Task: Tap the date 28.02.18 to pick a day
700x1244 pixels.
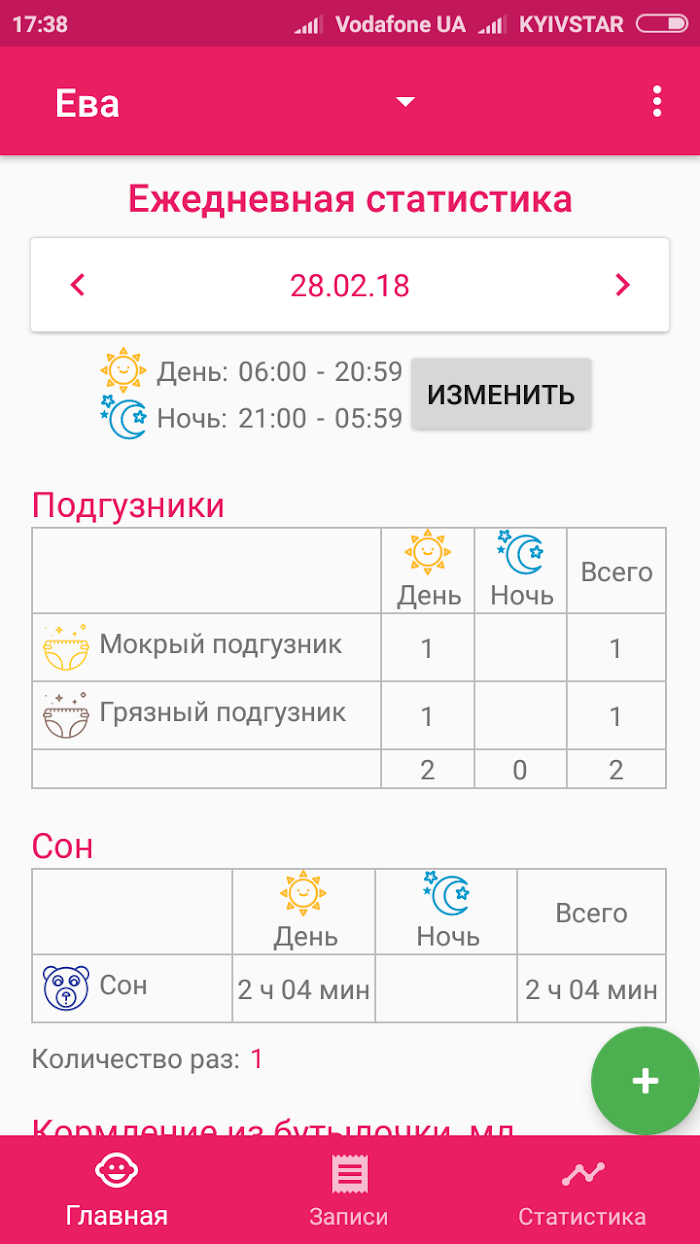Action: [x=350, y=286]
